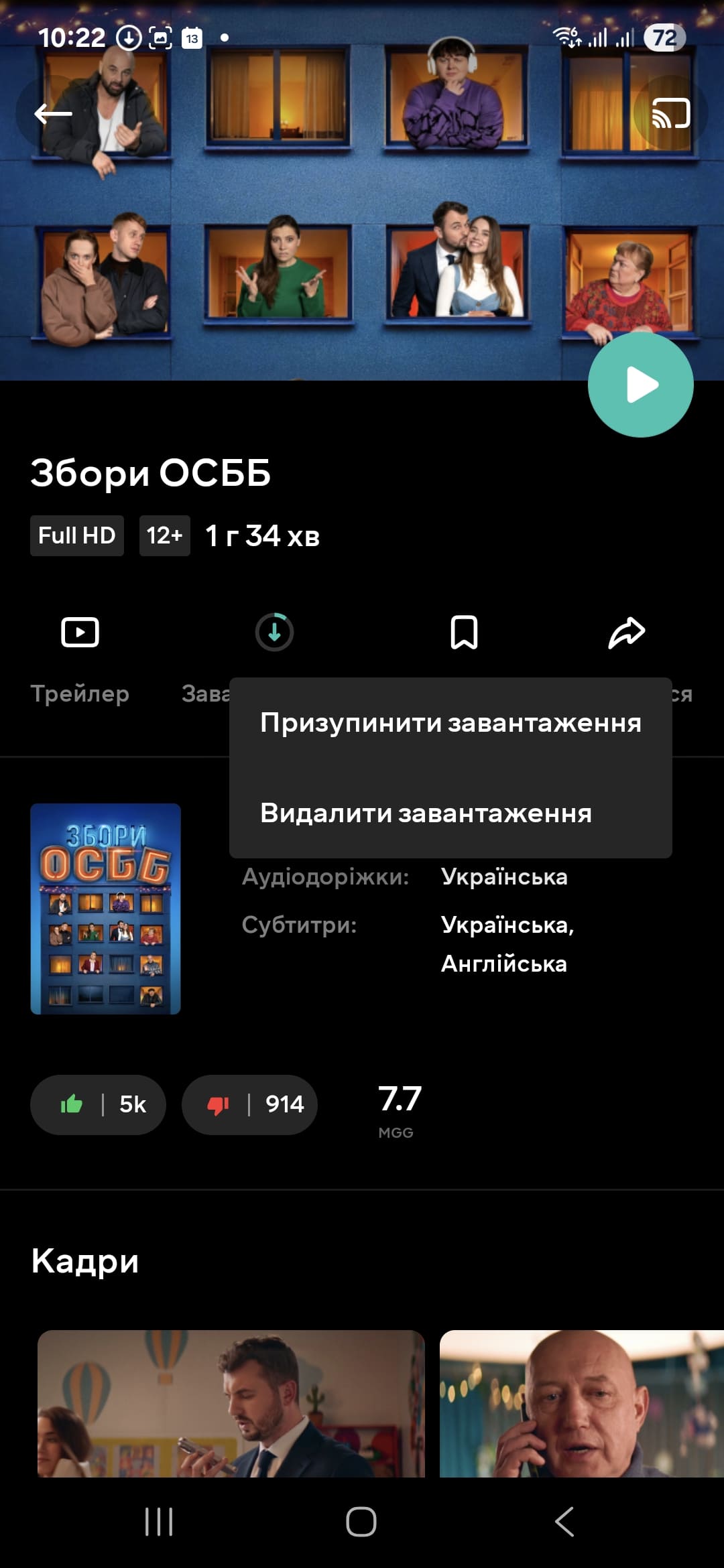
Task: Like the movie with thumbs up
Action: coord(98,1104)
